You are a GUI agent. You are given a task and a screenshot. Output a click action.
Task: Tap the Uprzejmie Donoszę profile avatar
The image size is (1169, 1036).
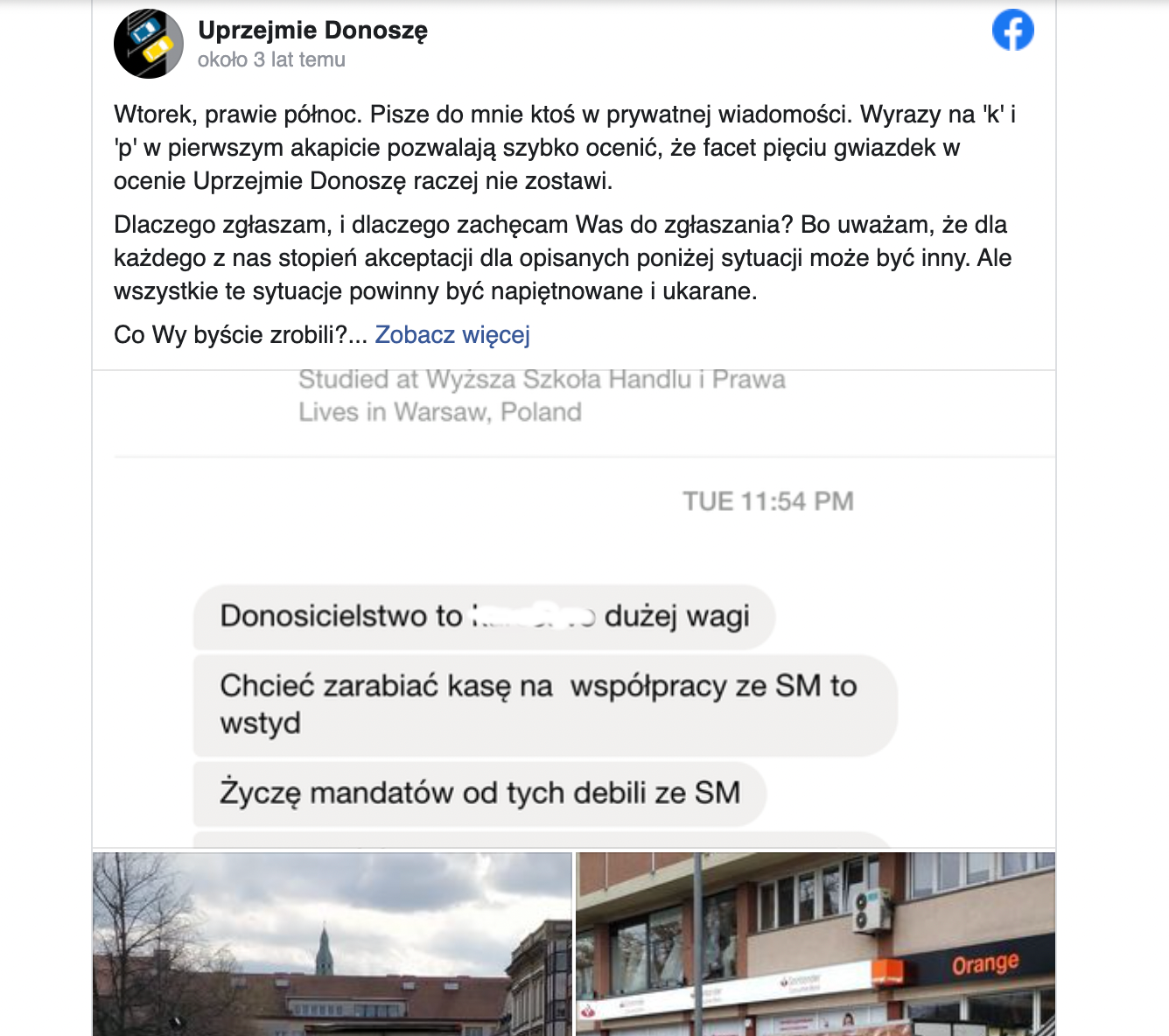[x=148, y=45]
